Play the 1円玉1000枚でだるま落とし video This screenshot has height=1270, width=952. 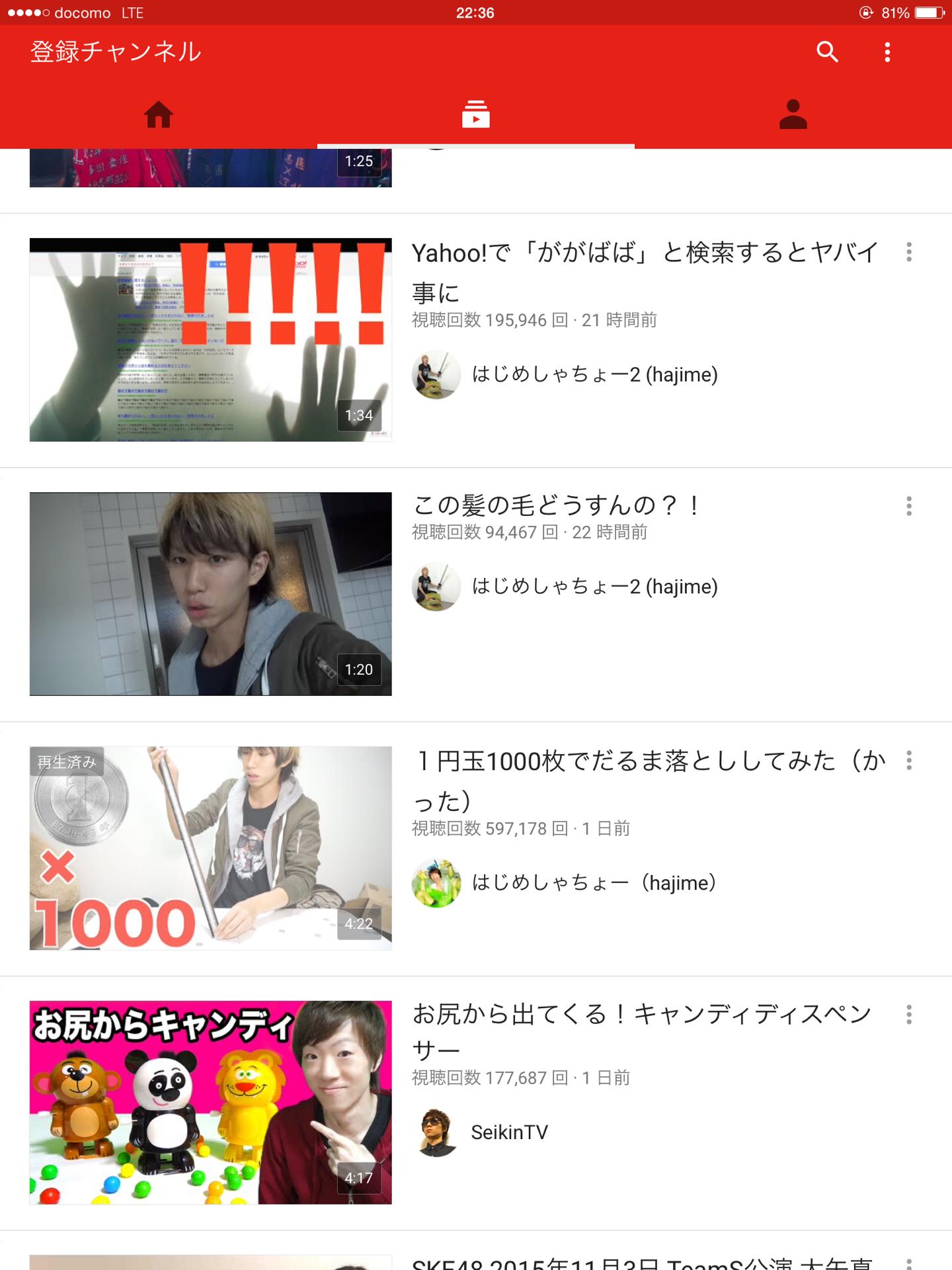(x=210, y=848)
